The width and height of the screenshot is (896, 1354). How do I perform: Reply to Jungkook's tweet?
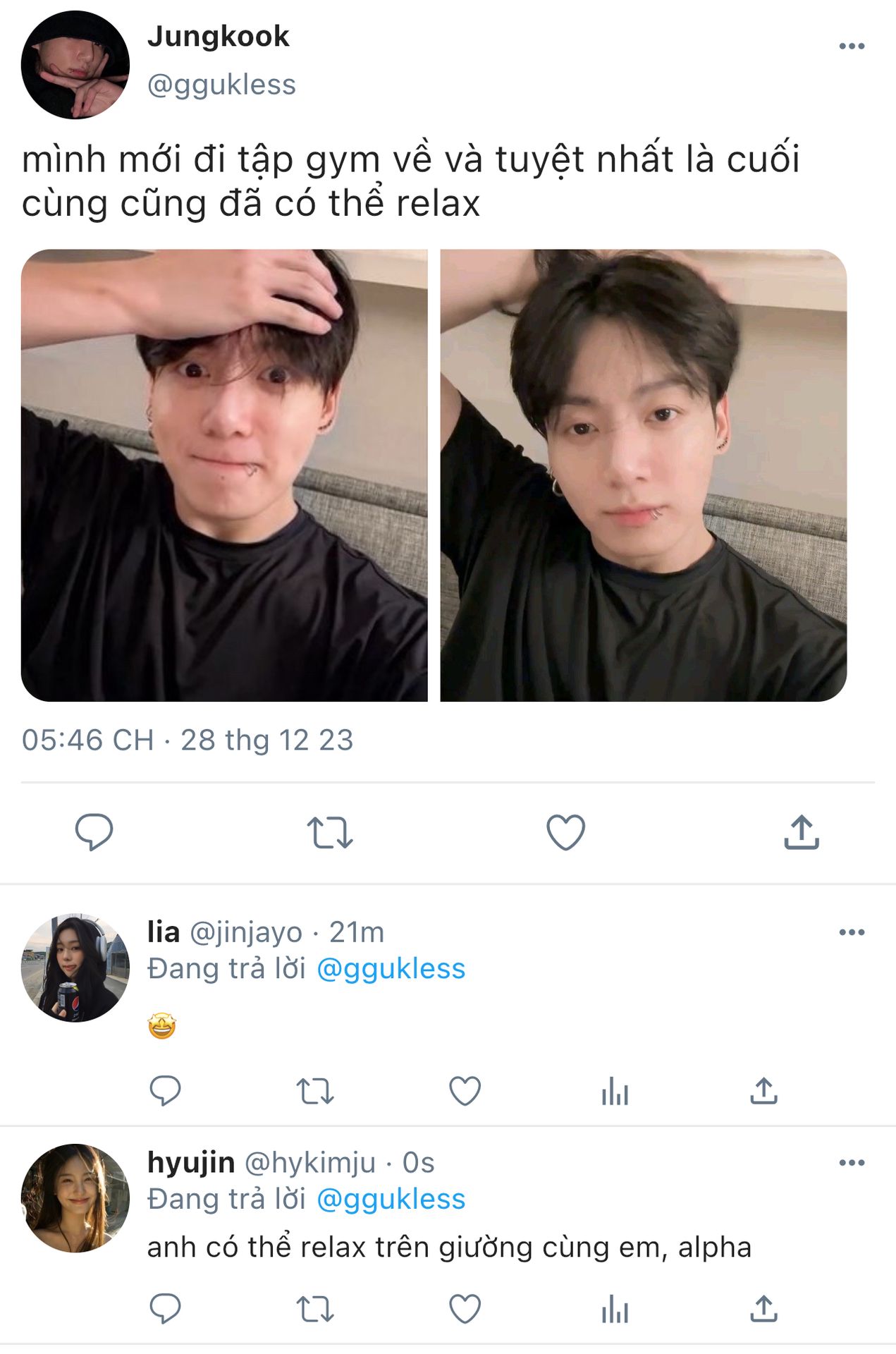[94, 832]
